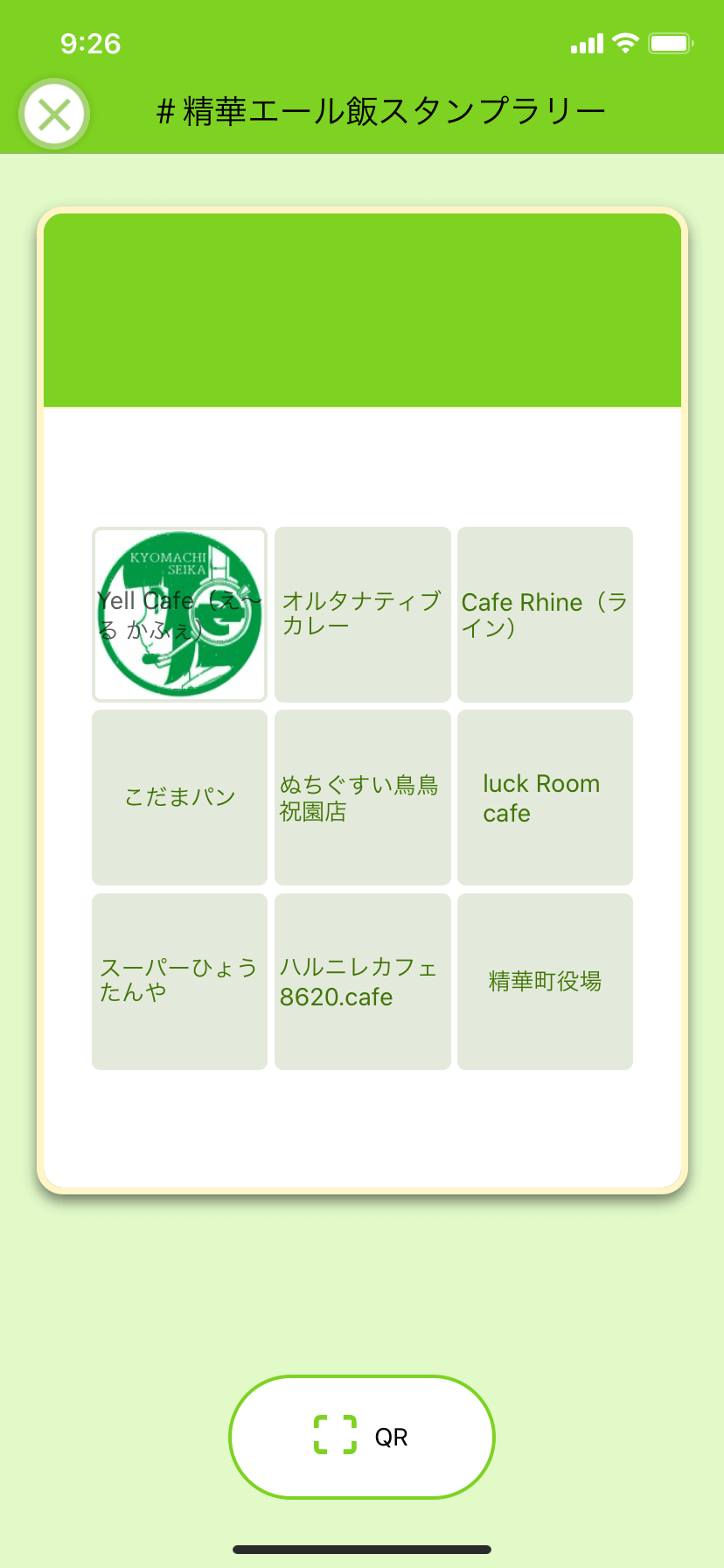
Task: Select the luck Room cafe tile
Action: pos(545,797)
